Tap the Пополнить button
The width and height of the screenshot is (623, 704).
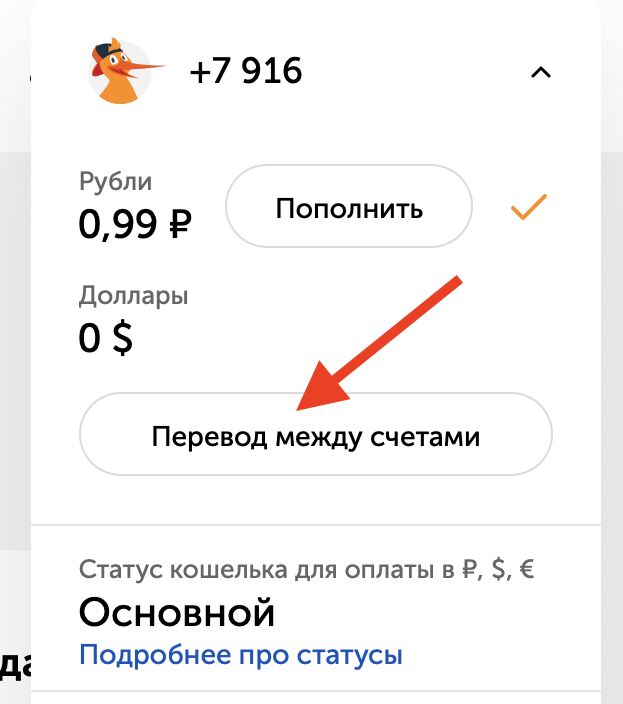pyautogui.click(x=349, y=210)
